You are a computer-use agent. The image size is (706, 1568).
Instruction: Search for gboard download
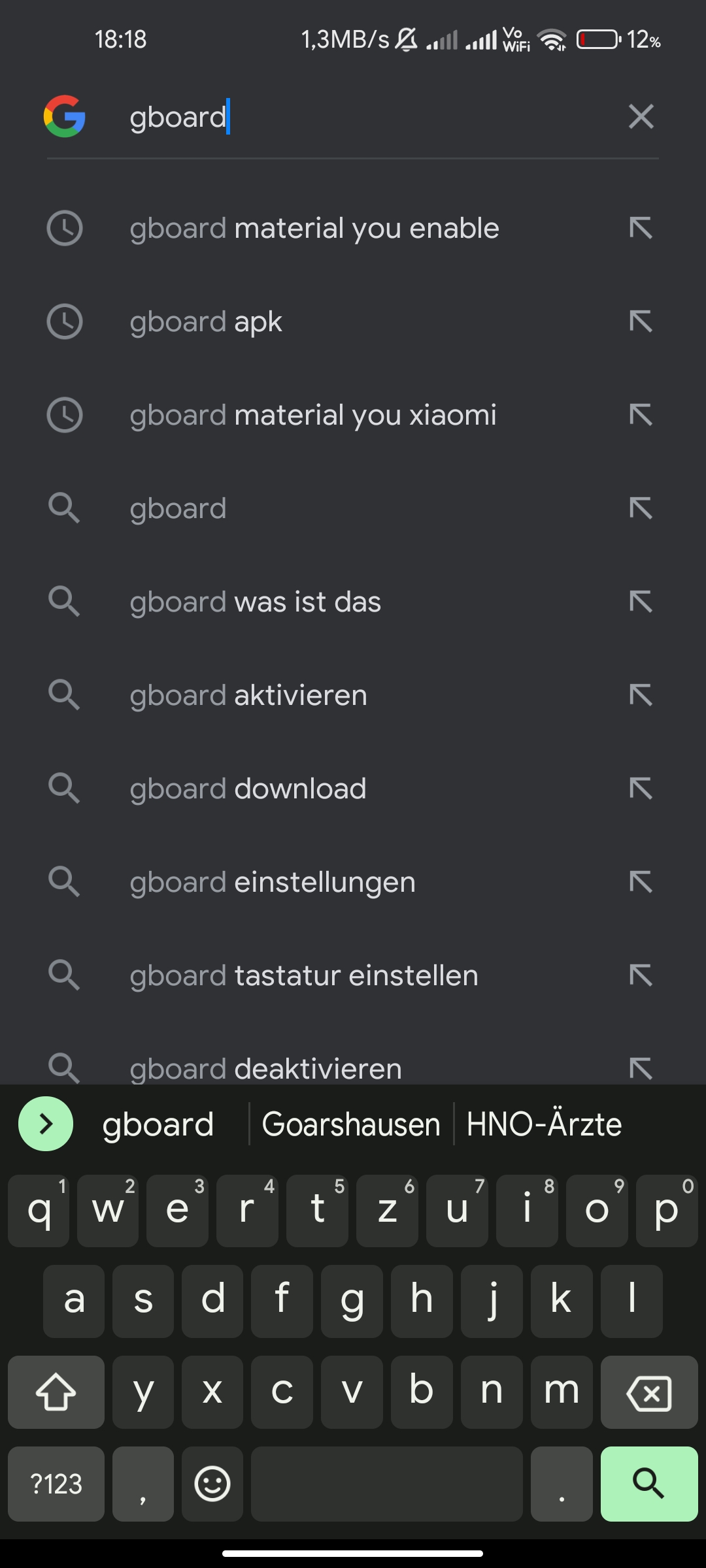[x=353, y=789]
